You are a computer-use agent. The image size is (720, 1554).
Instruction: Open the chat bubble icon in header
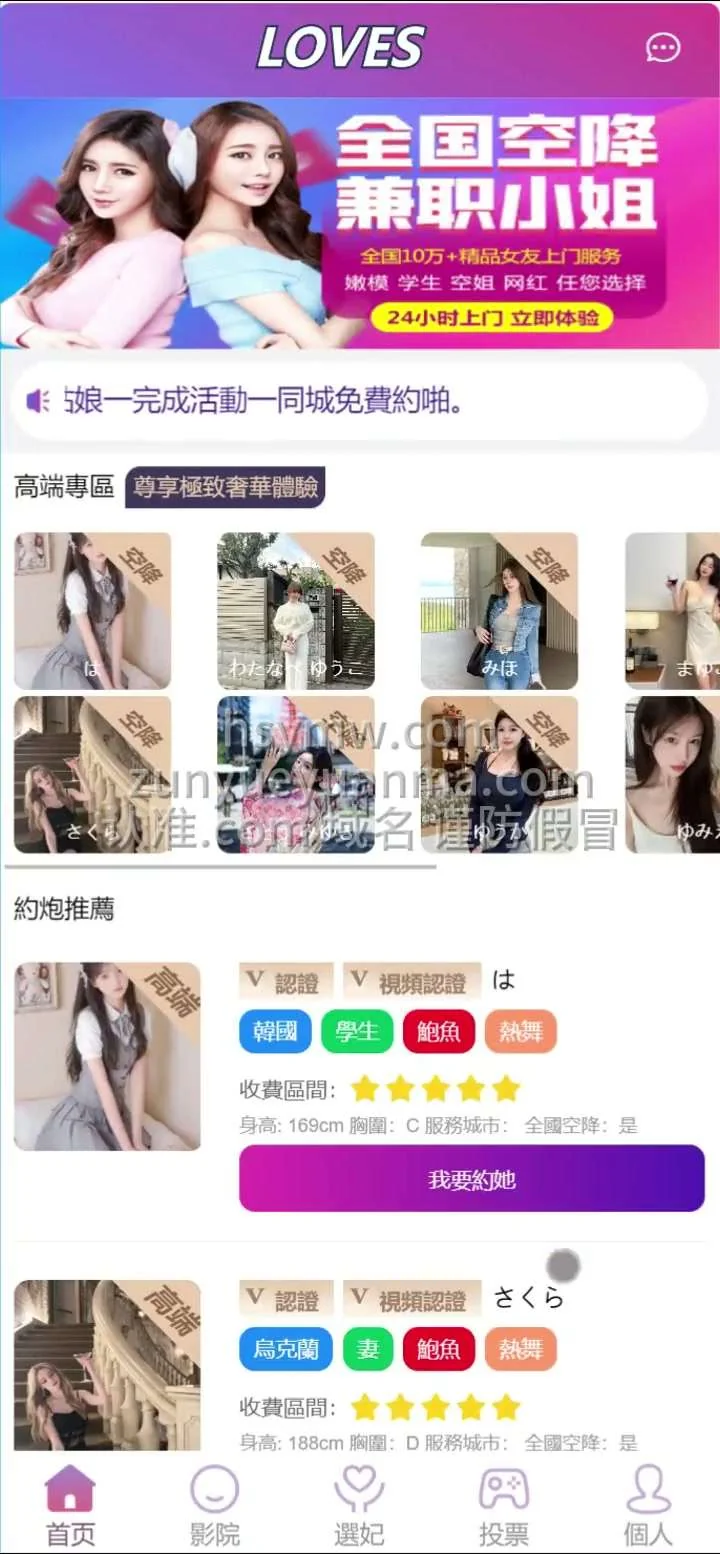(663, 48)
